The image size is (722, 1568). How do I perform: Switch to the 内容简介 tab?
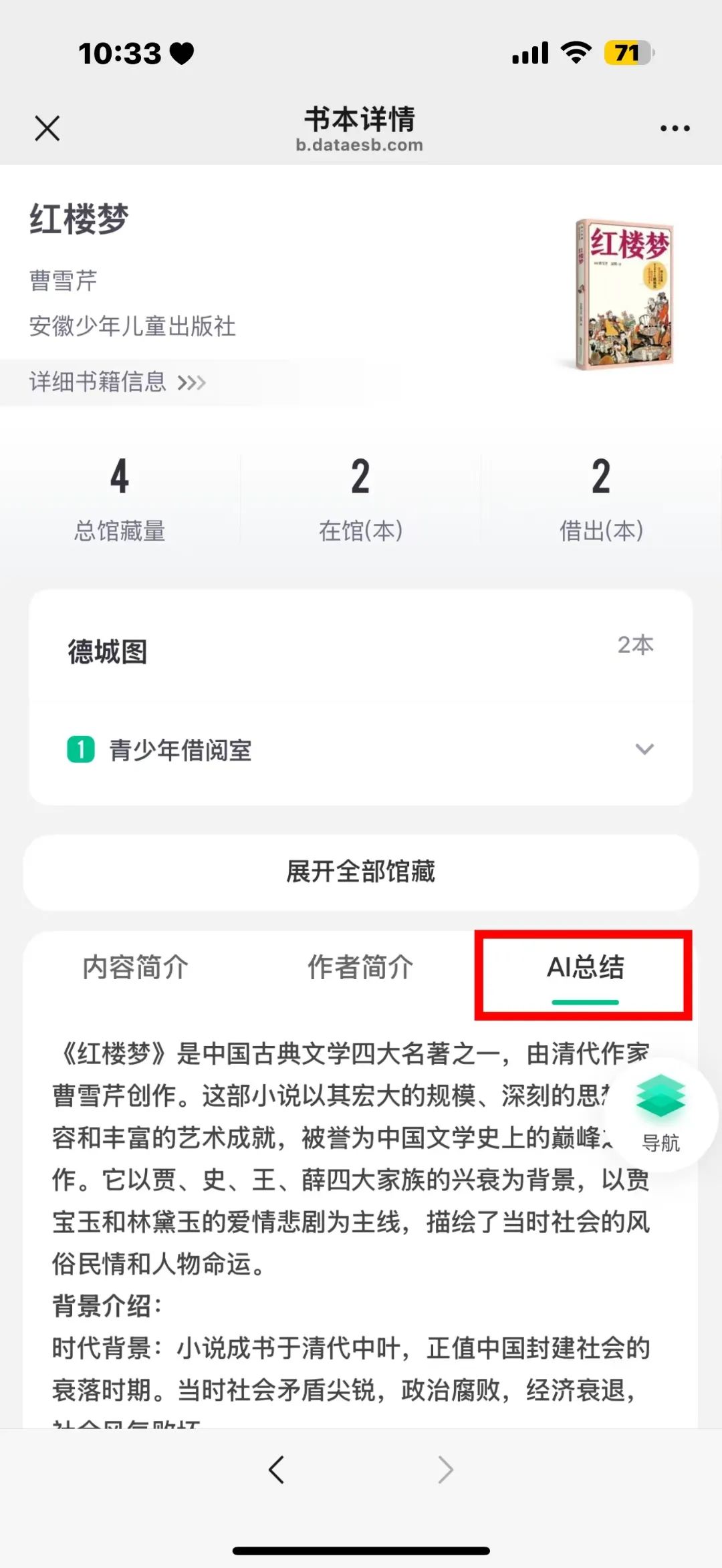[x=136, y=968]
